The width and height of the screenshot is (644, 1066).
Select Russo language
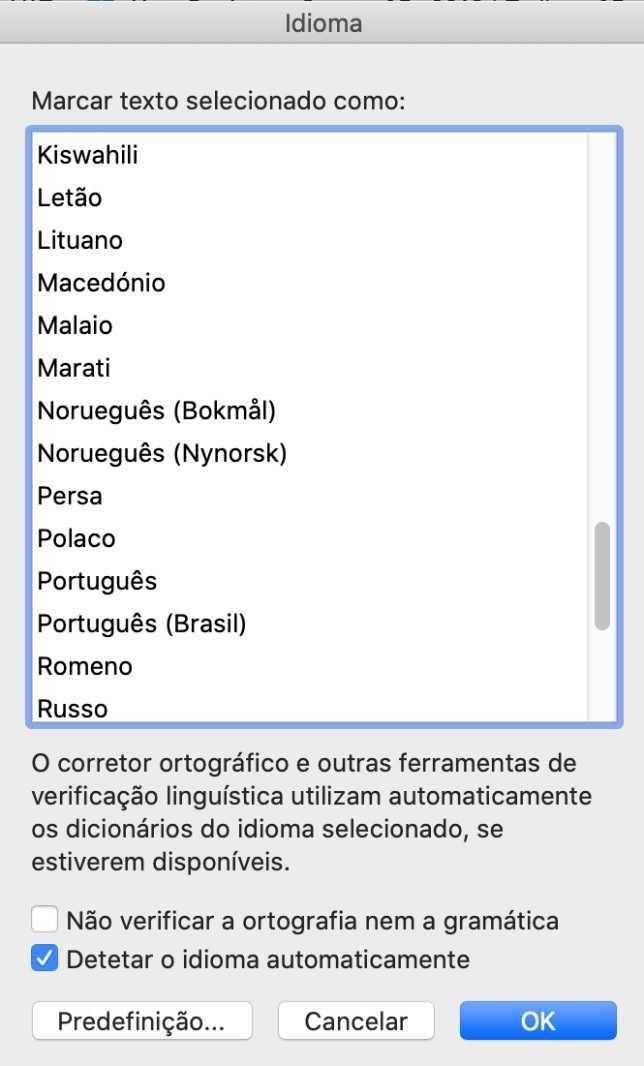72,708
